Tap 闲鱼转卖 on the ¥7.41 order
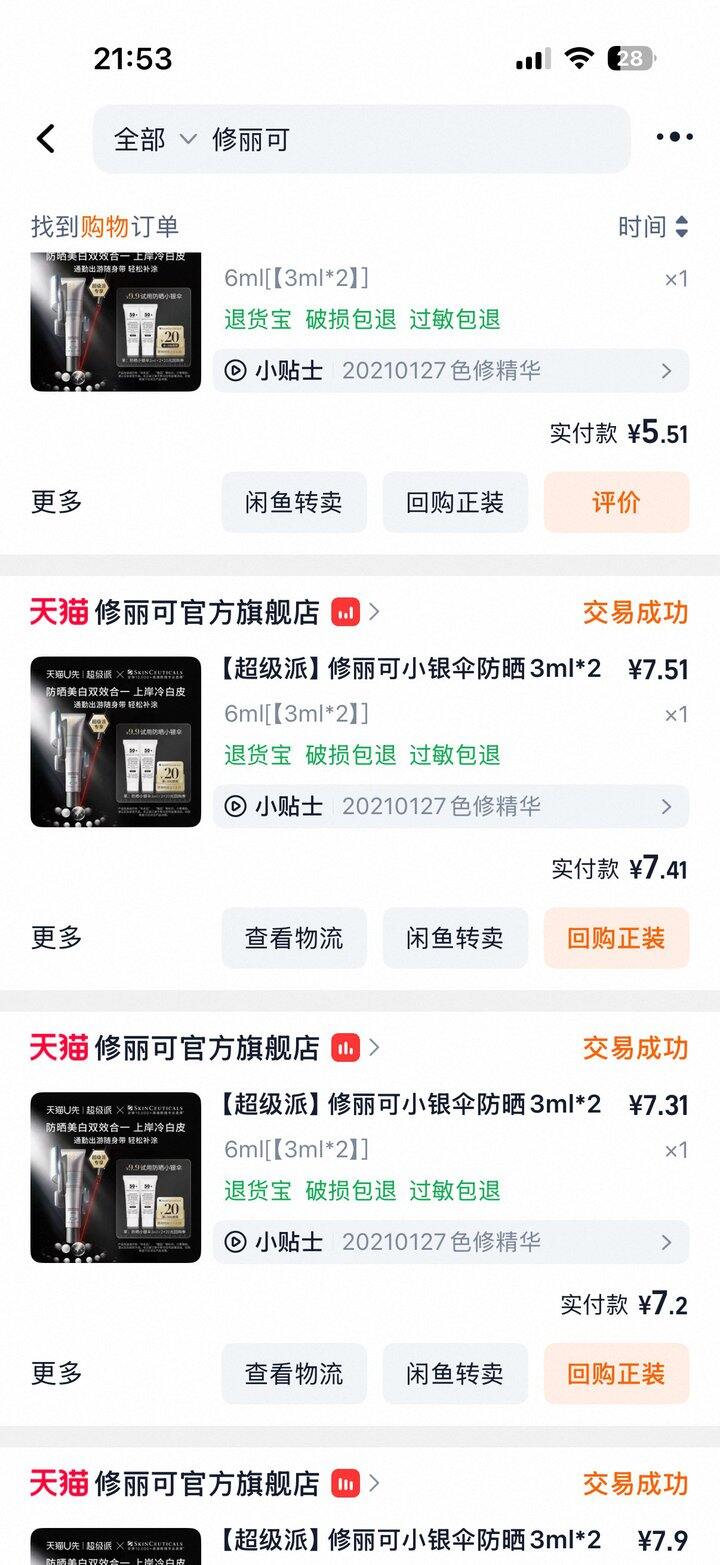 pos(455,938)
